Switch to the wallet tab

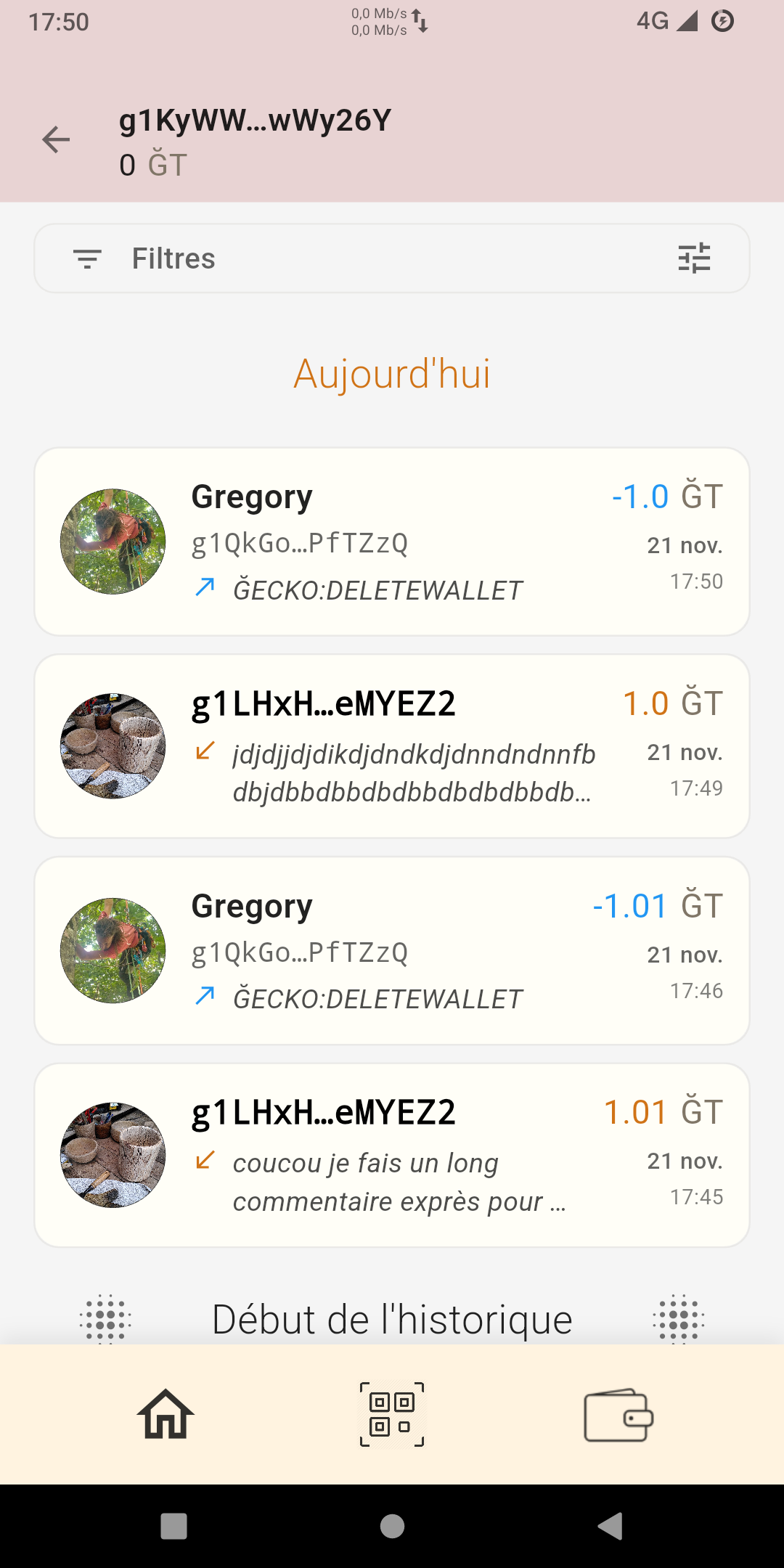618,1414
